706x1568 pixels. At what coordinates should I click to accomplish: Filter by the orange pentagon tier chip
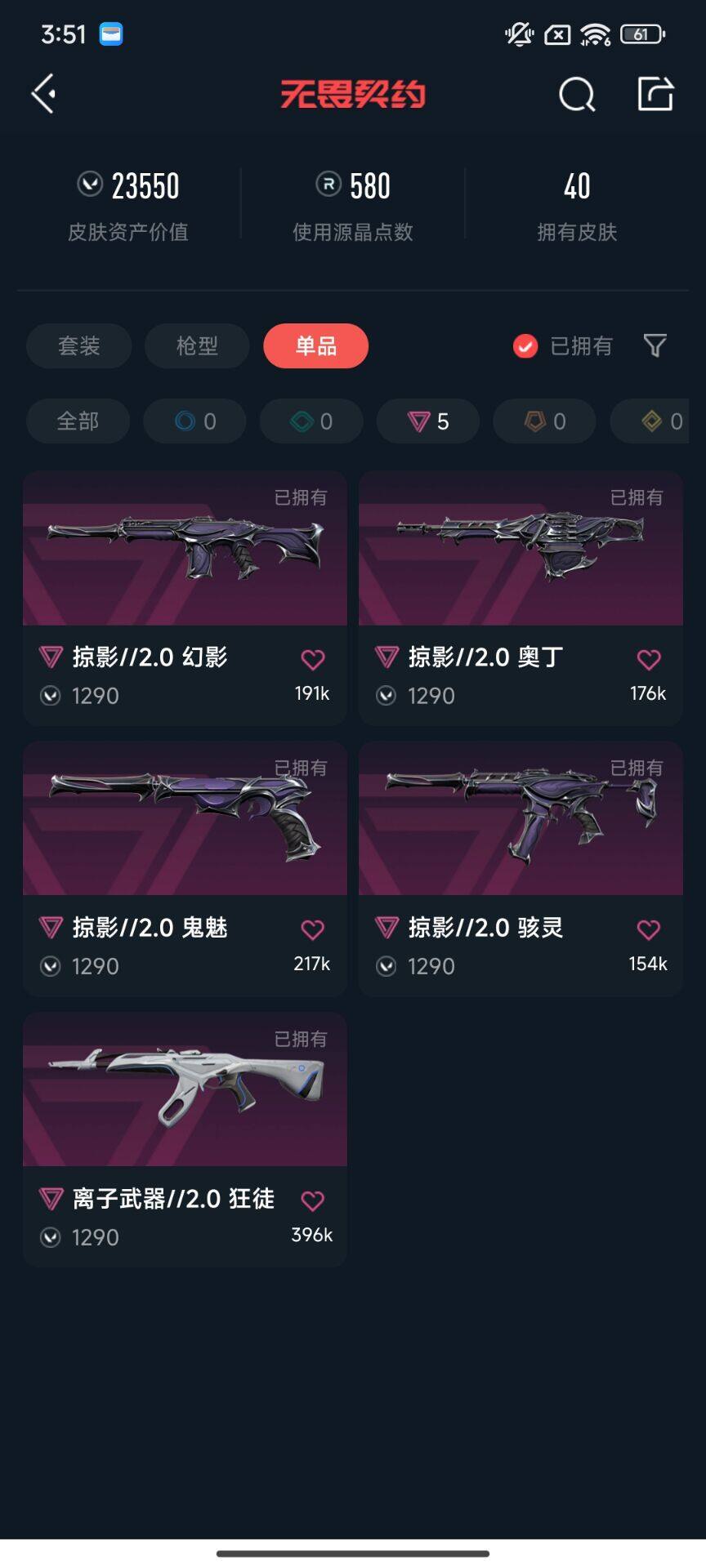coord(544,421)
